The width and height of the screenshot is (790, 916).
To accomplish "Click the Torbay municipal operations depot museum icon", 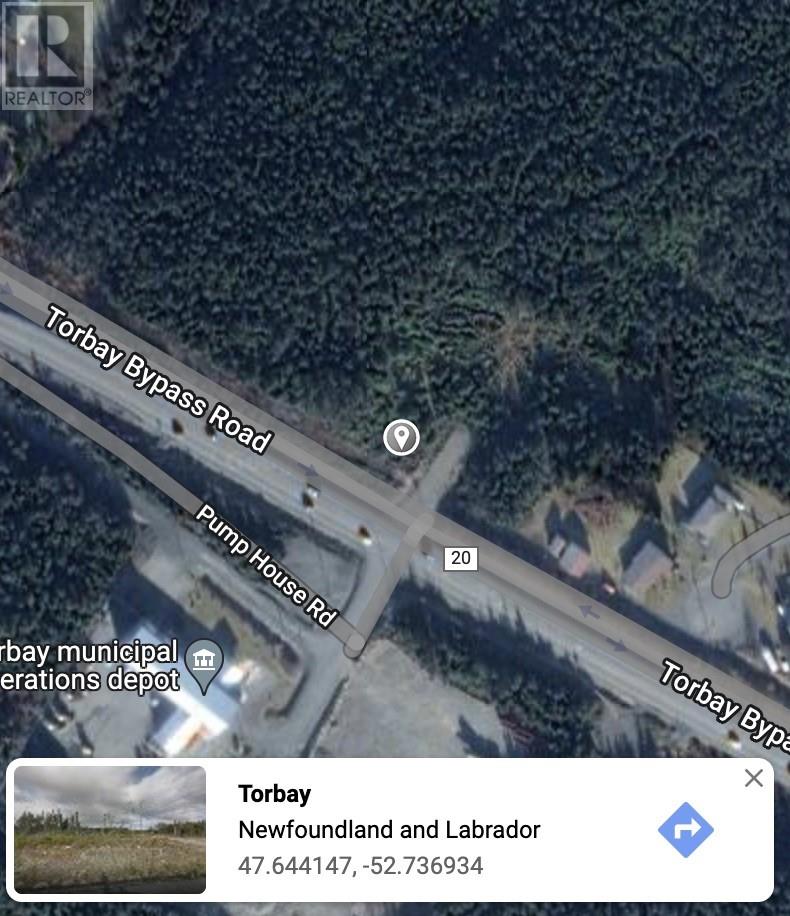I will pos(206,658).
